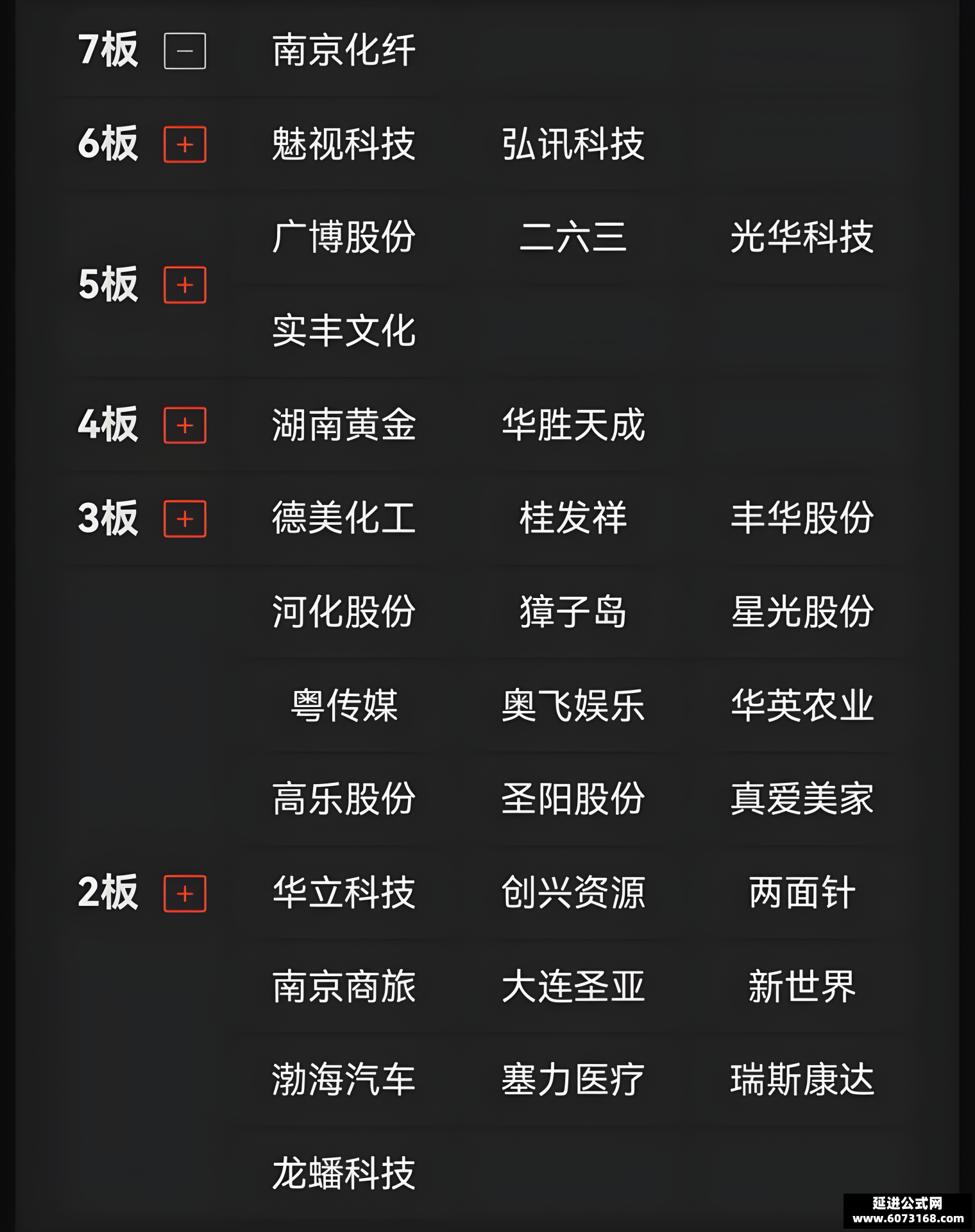Expand the 5板 group

(x=185, y=285)
